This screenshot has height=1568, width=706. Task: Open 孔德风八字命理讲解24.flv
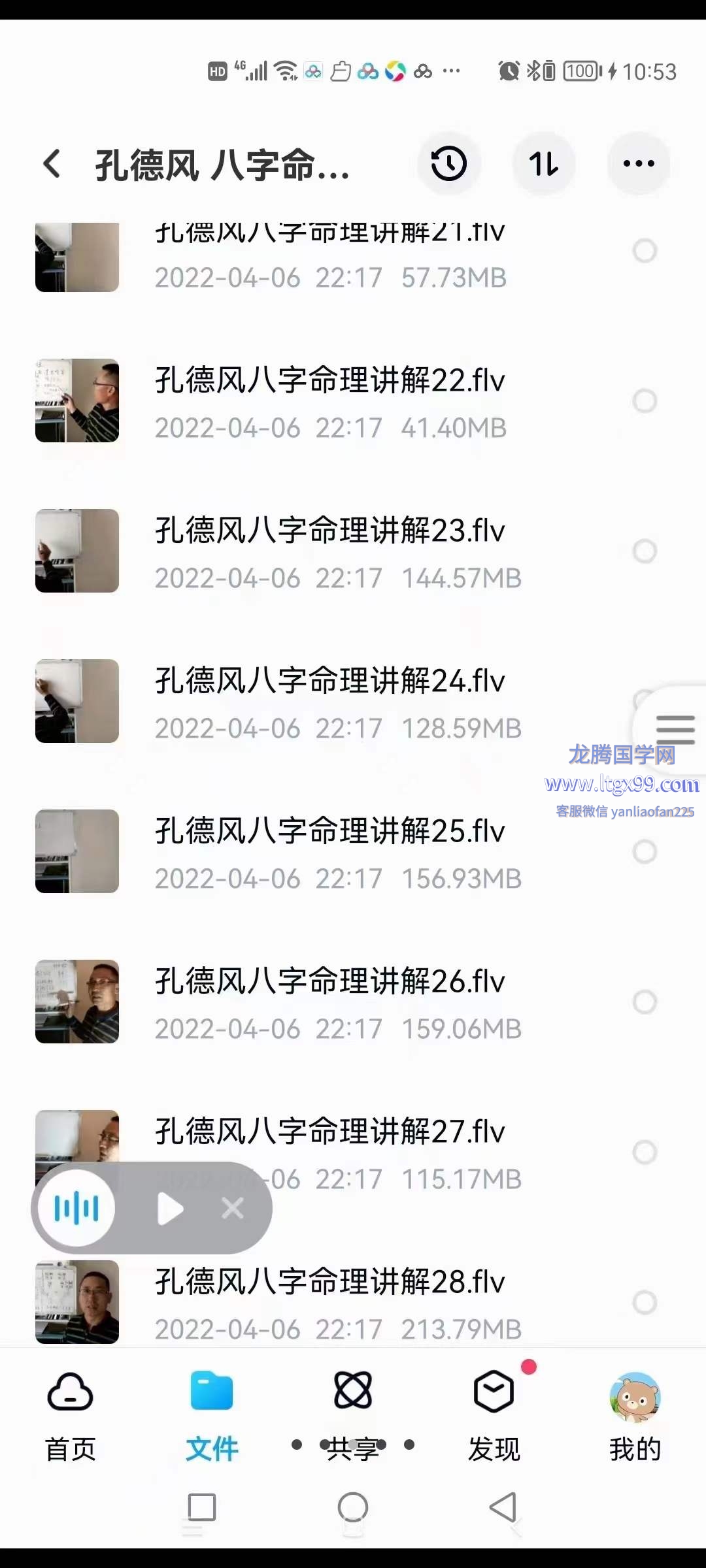[x=329, y=681]
